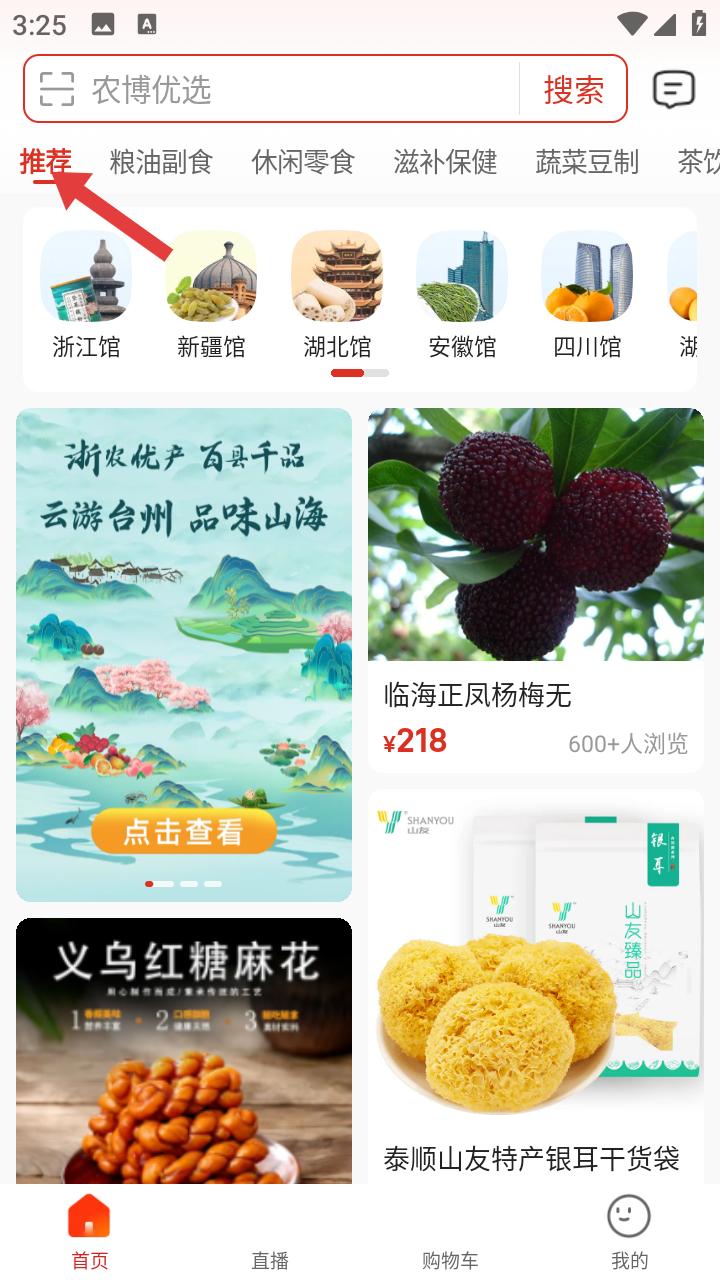
Task: Switch to the 滋补保健 tab
Action: pyautogui.click(x=445, y=161)
